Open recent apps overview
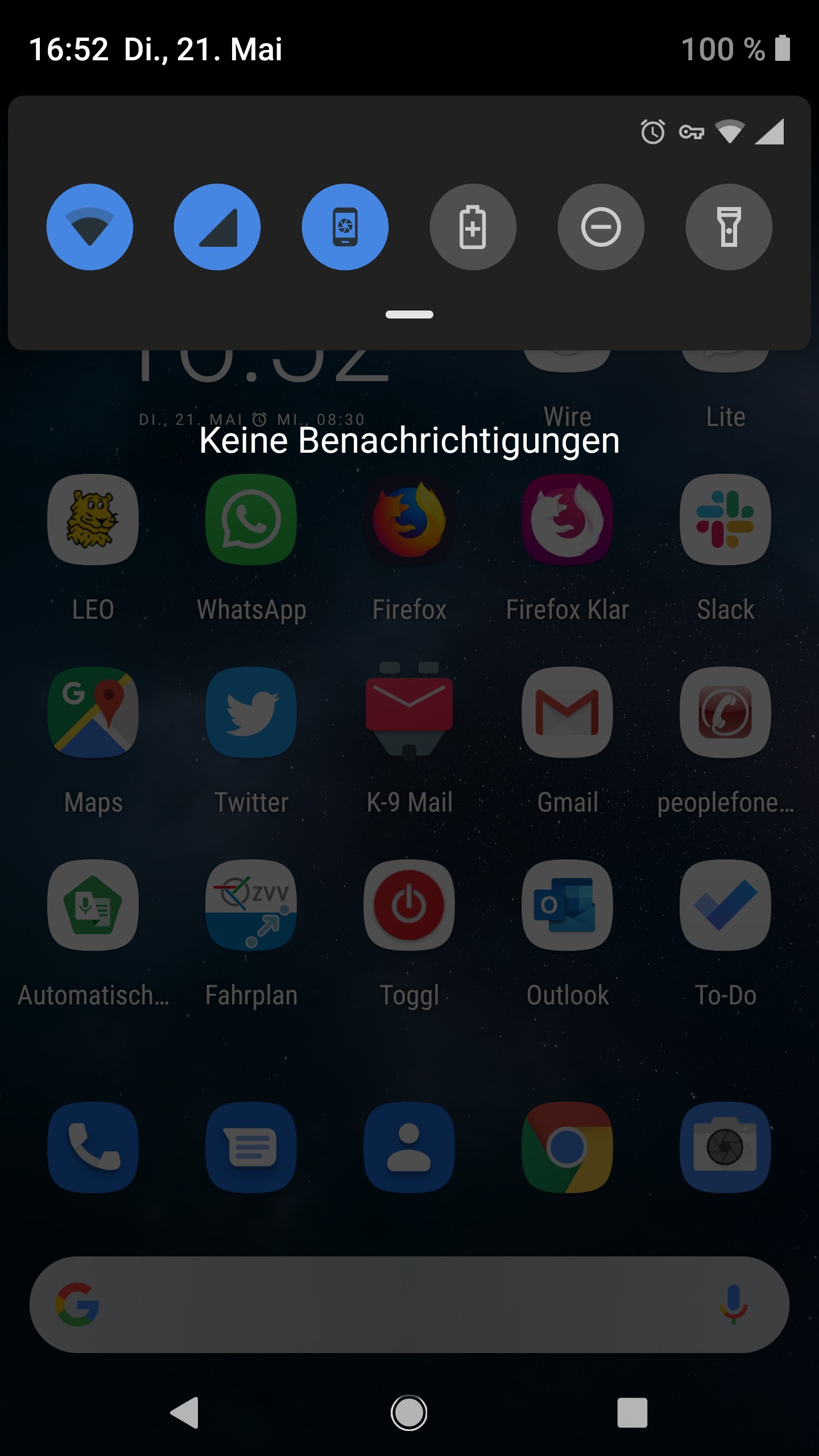Screen dimensions: 819x1456 (x=632, y=1413)
